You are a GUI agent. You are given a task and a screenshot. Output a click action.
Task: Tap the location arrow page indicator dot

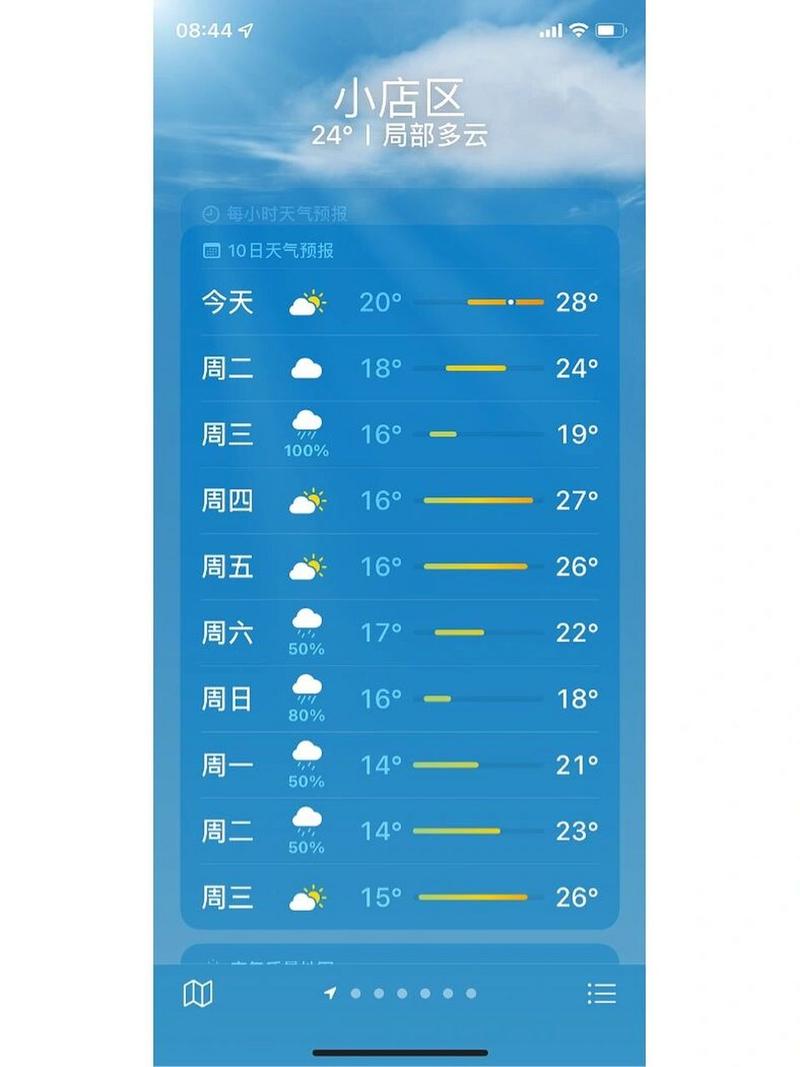(328, 993)
